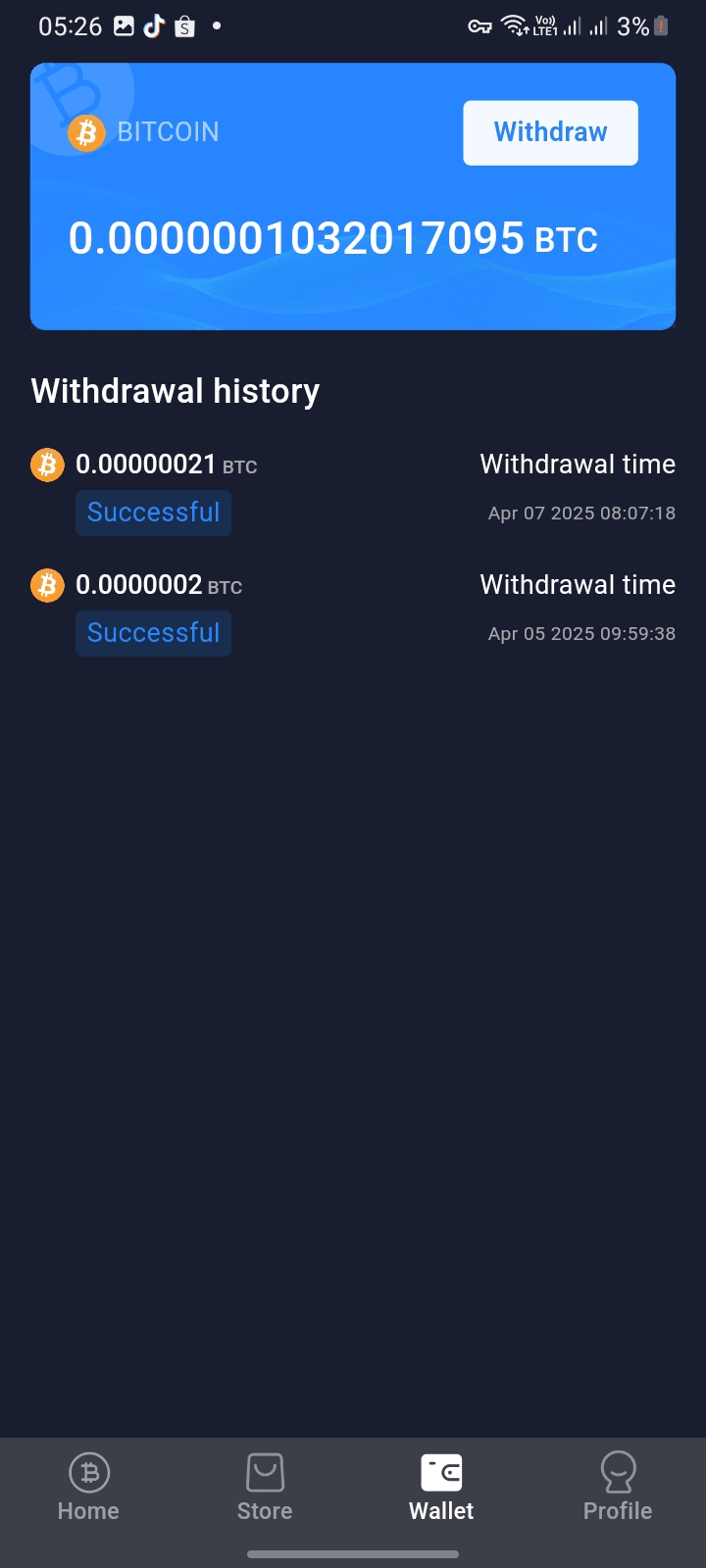Tap the Successful badge on the Apr 07 withdrawal
The image size is (706, 1568).
click(x=153, y=513)
